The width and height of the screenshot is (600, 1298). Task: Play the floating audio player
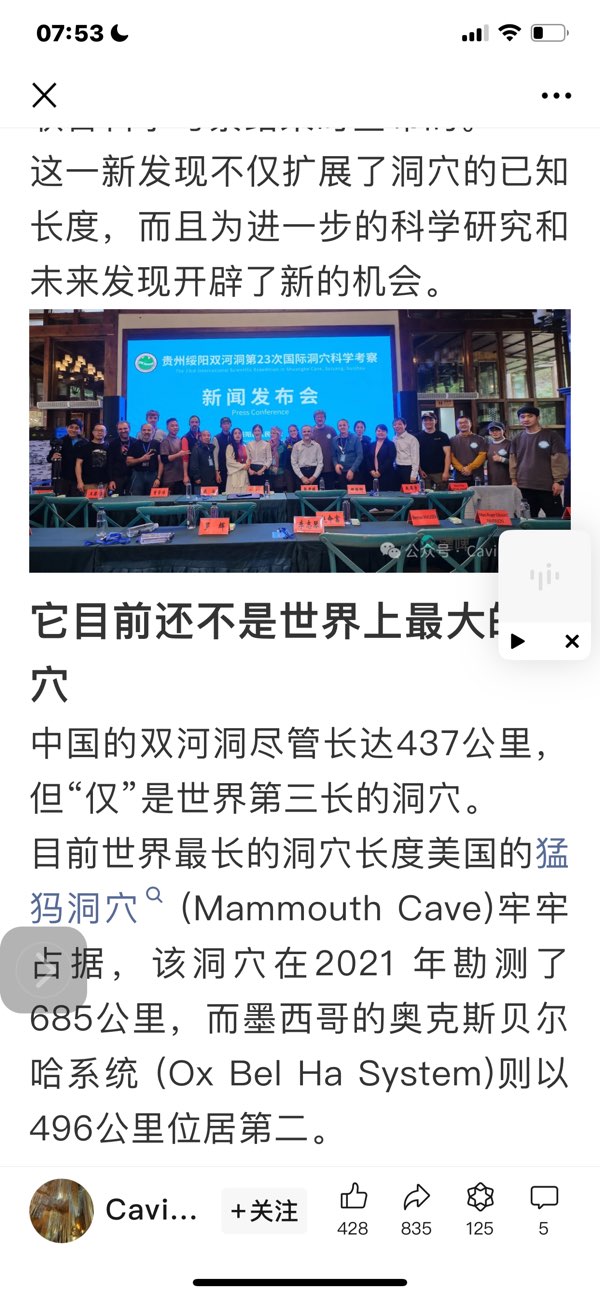pos(517,641)
